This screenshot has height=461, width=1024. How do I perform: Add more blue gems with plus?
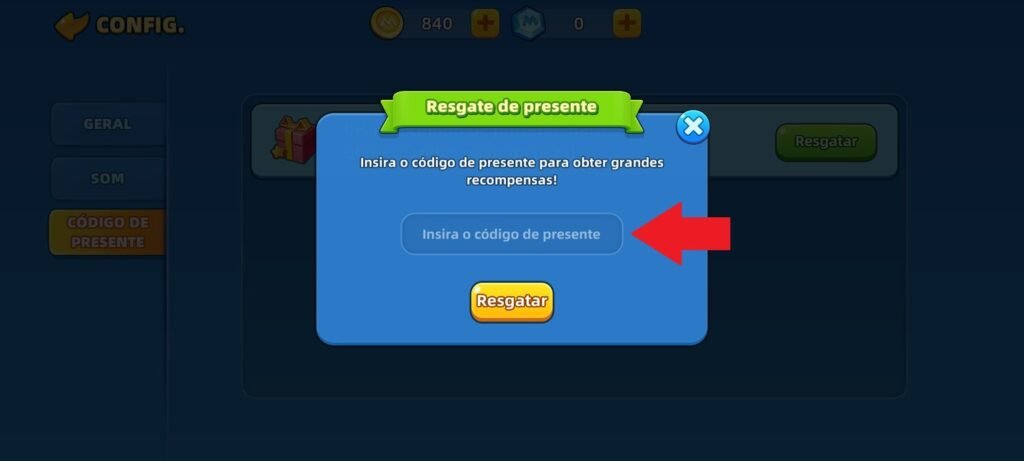click(x=627, y=24)
